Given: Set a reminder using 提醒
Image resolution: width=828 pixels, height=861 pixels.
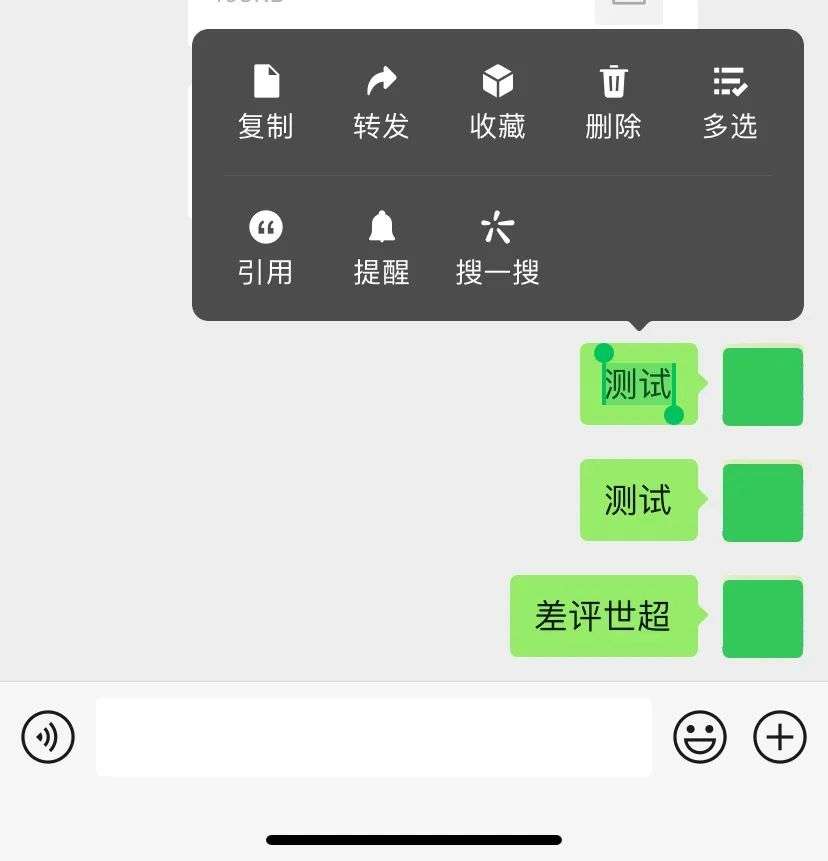Looking at the screenshot, I should coord(382,249).
